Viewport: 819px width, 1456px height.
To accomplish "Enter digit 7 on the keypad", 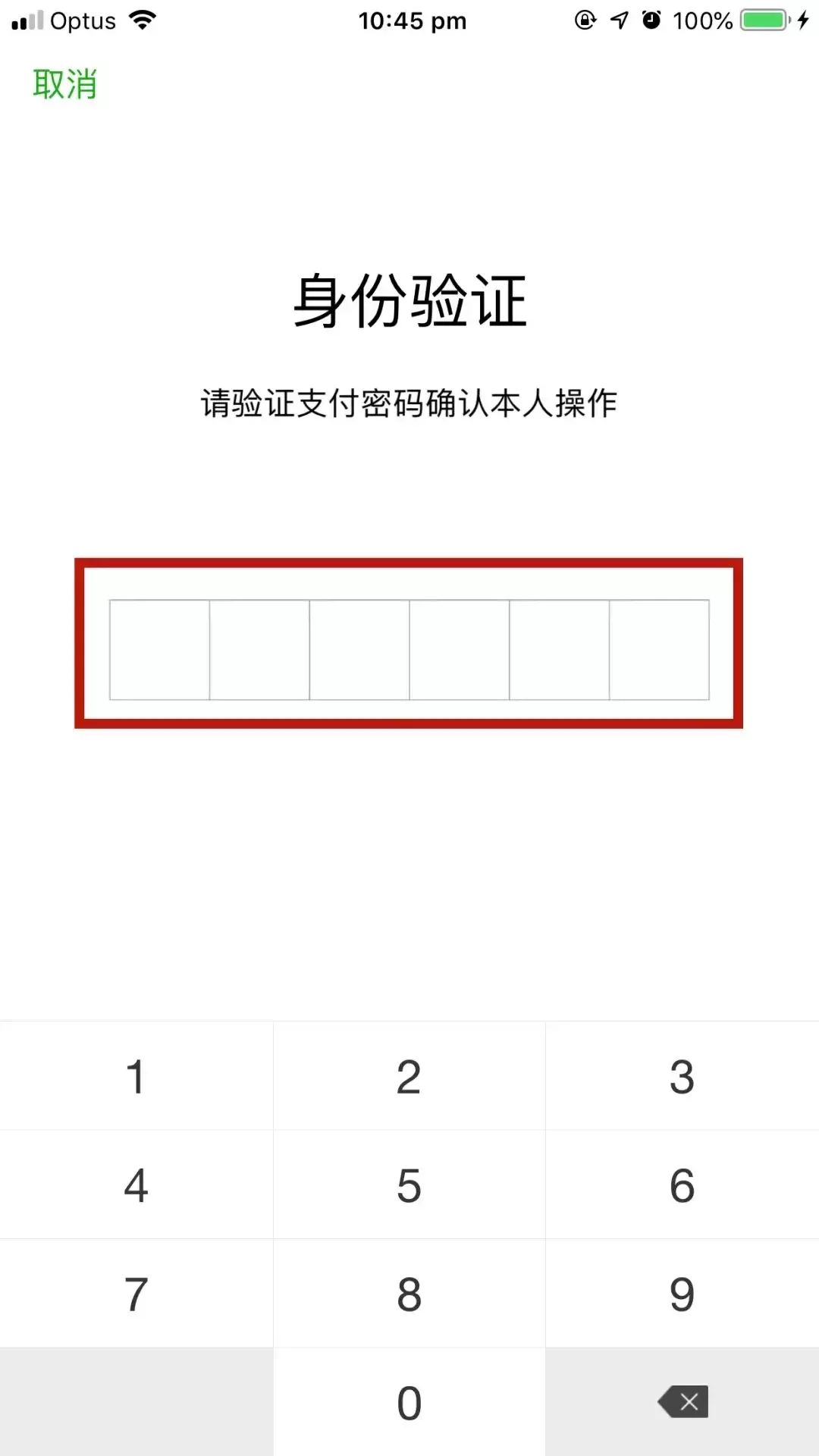I will 136,1294.
